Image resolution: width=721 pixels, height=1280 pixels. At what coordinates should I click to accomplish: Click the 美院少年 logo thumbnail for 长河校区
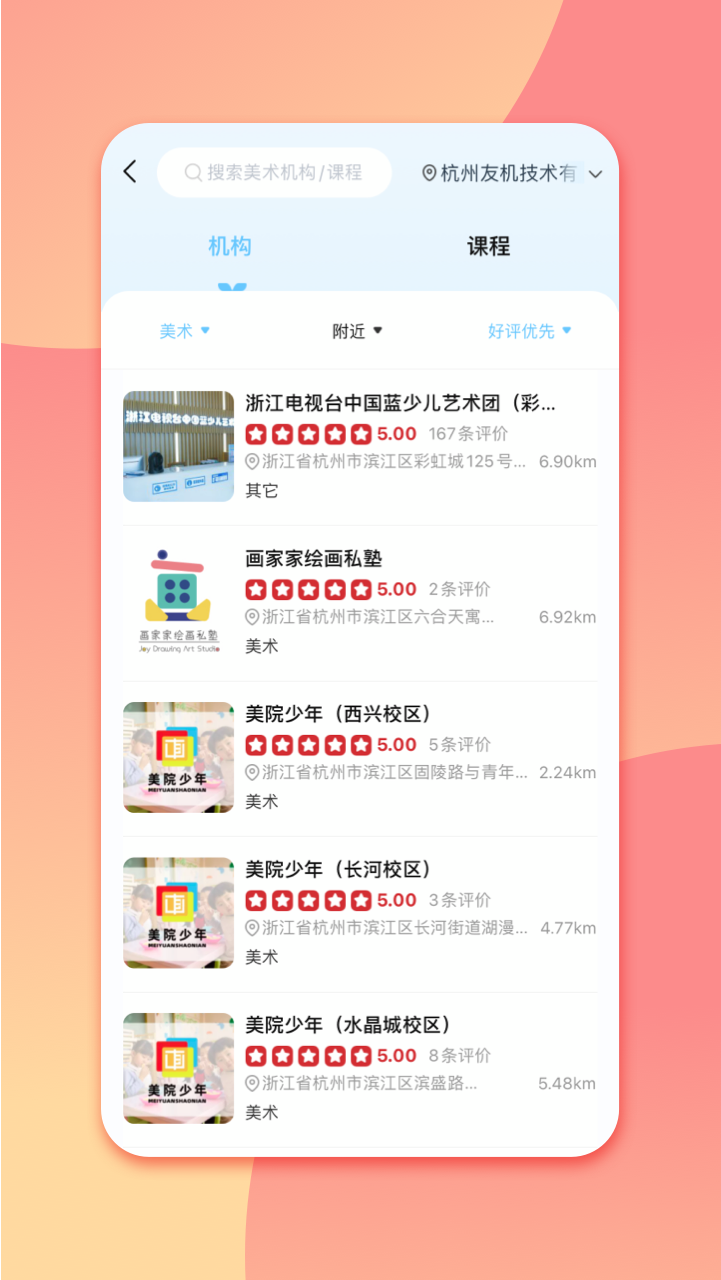point(178,911)
